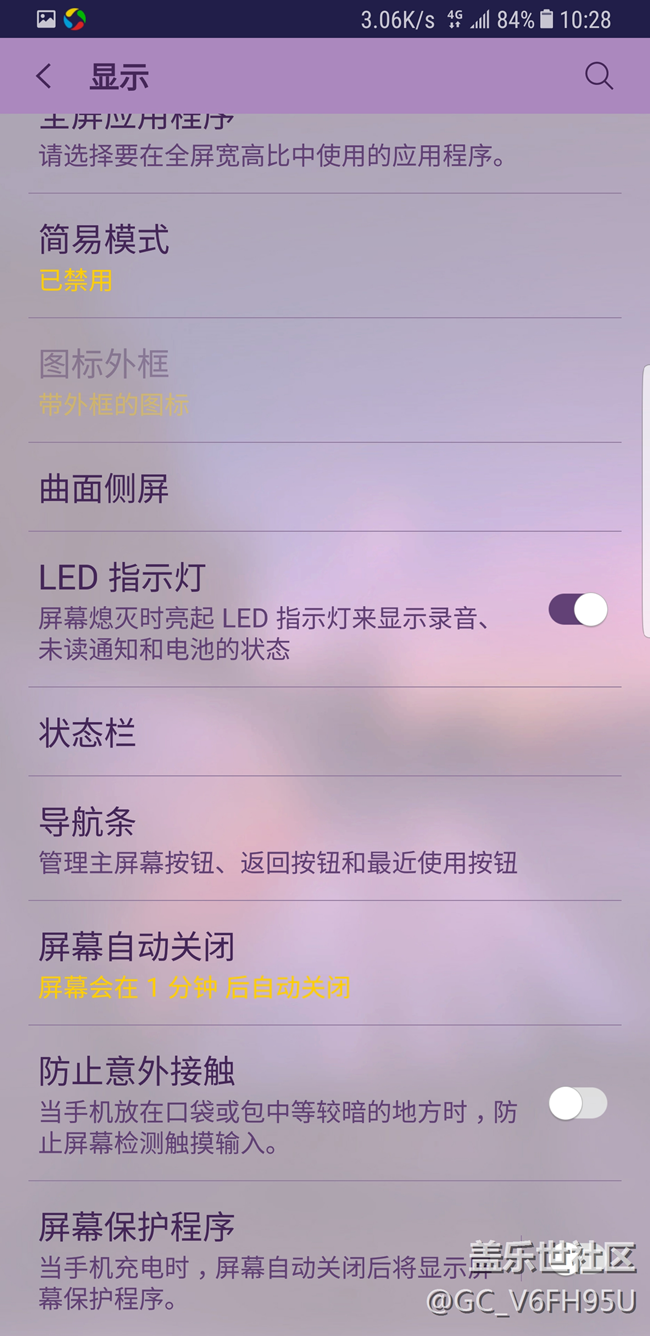Open the search icon in the header
Screen dimensions: 650x1336
[598, 76]
